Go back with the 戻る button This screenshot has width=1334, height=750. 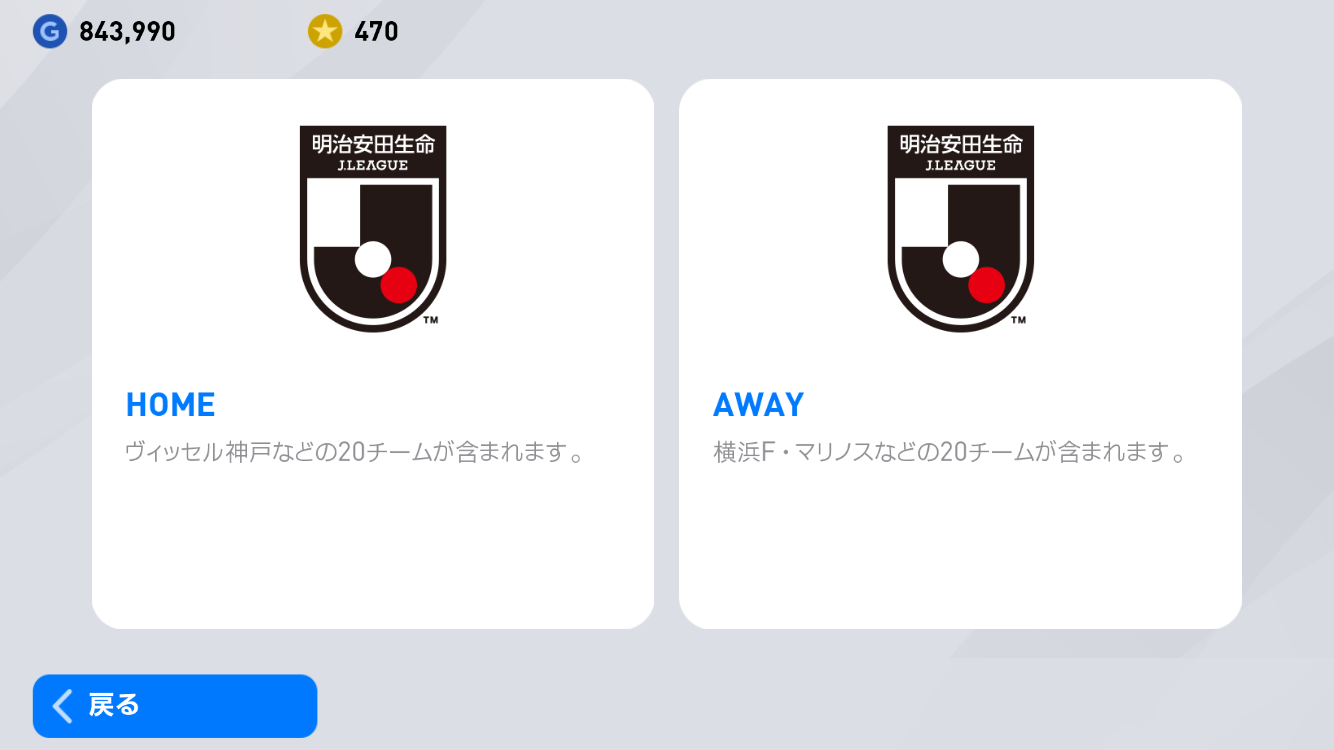coord(175,706)
